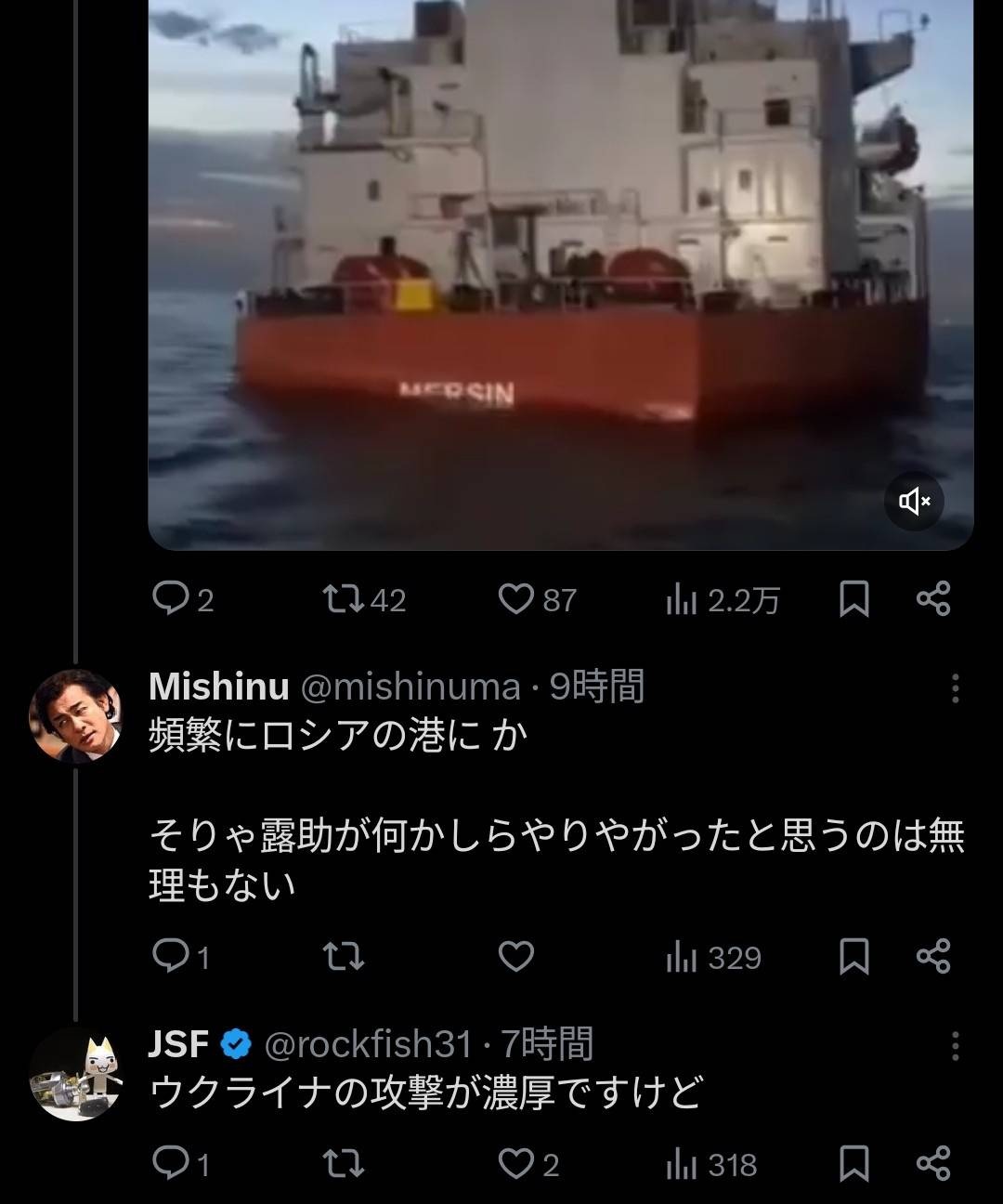The height and width of the screenshot is (1204, 1003).
Task: Repost Mishinu's reply
Action: pyautogui.click(x=342, y=956)
